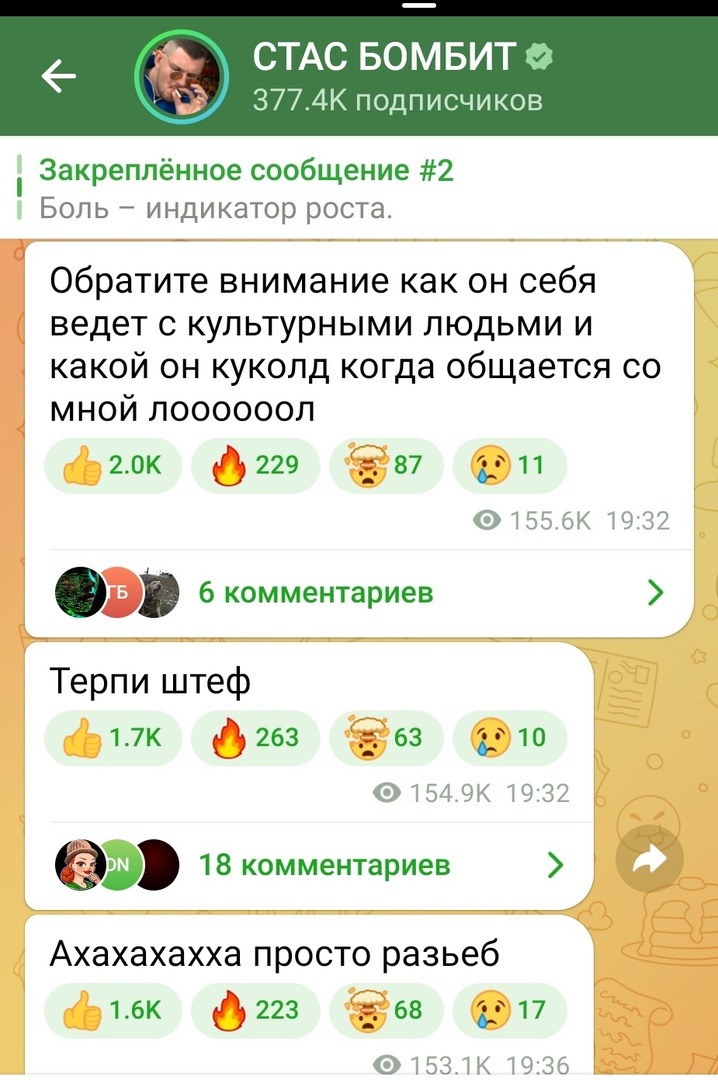Add thumbs up reaction with 1.6K count

[112, 1010]
